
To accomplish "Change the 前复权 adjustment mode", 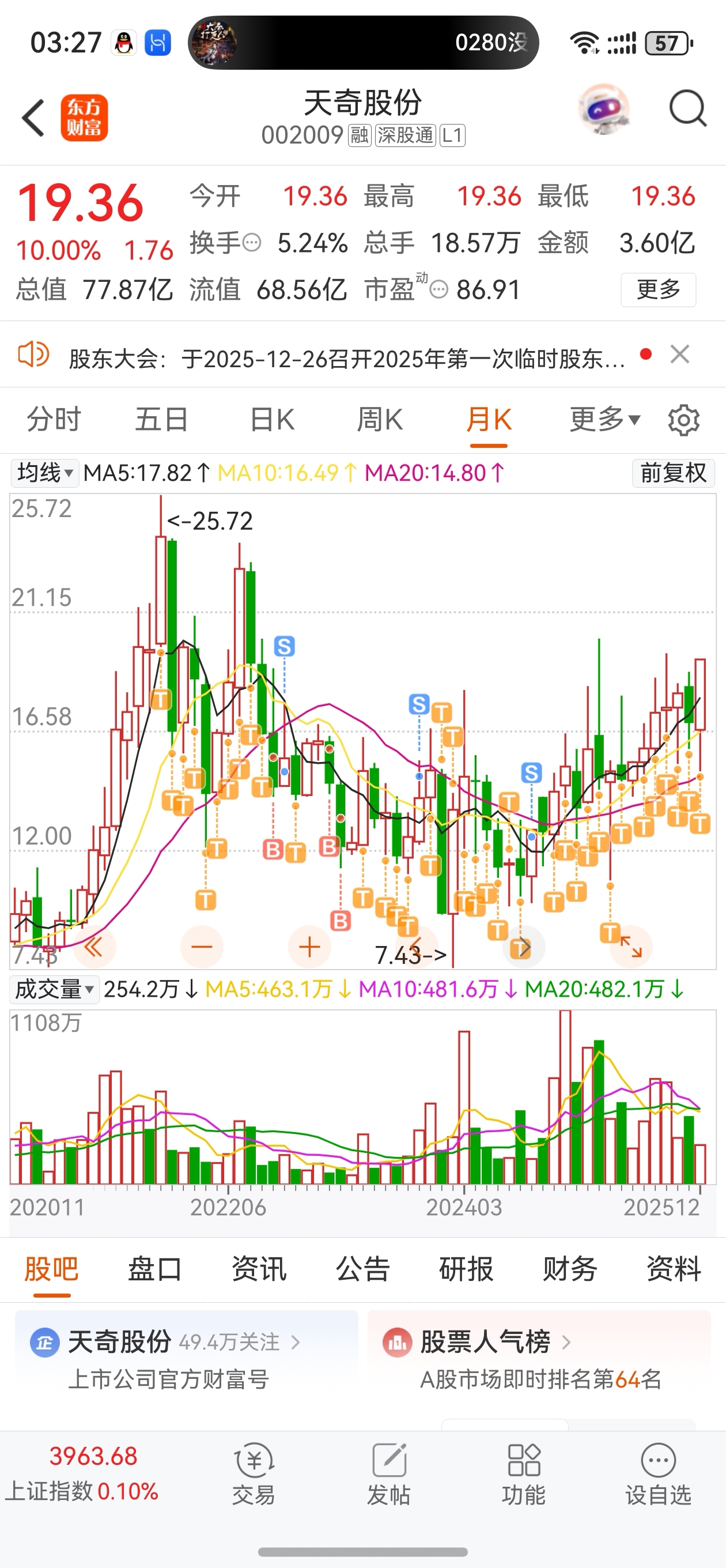I will click(x=673, y=473).
